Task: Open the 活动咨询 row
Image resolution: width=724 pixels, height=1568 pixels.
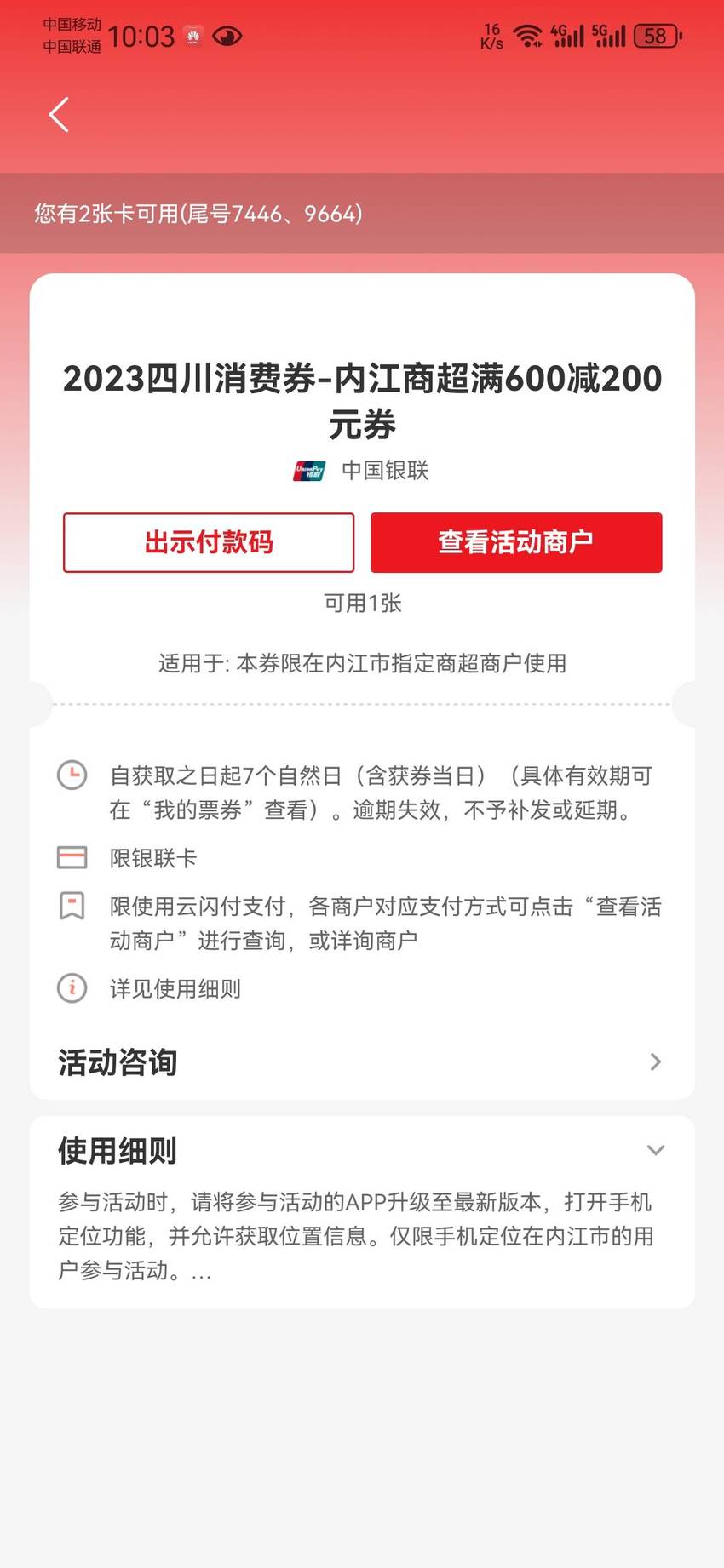Action: click(x=362, y=1062)
